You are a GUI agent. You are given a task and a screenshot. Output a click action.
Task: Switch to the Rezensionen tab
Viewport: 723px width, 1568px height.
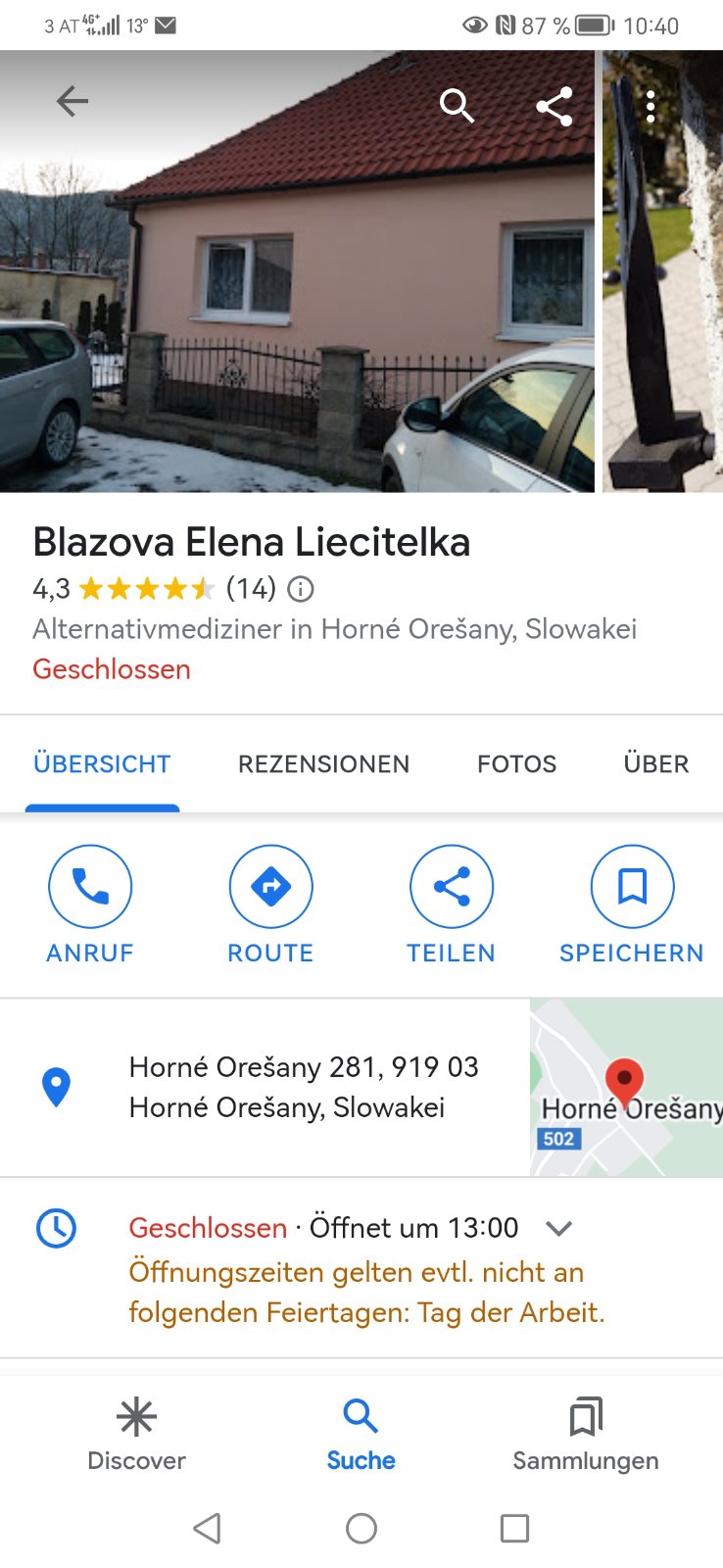click(323, 763)
